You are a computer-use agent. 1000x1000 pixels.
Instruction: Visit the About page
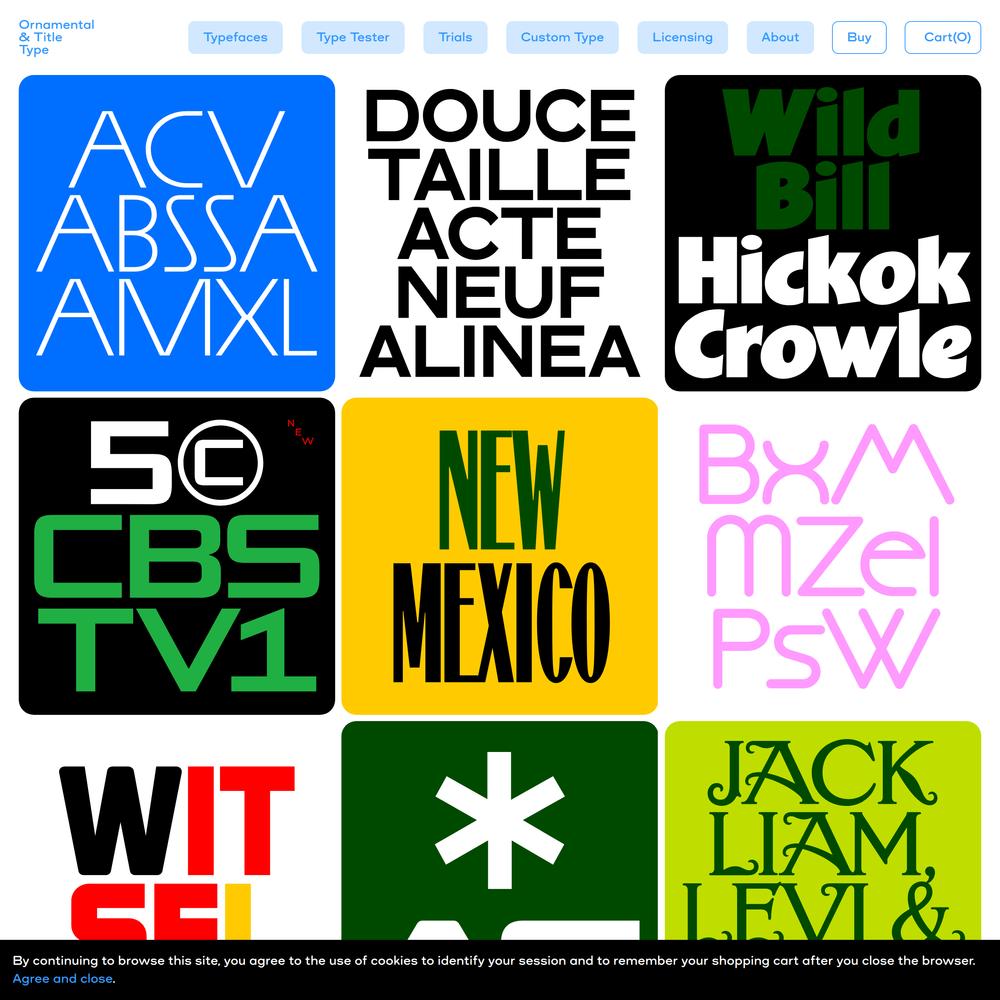(x=780, y=37)
